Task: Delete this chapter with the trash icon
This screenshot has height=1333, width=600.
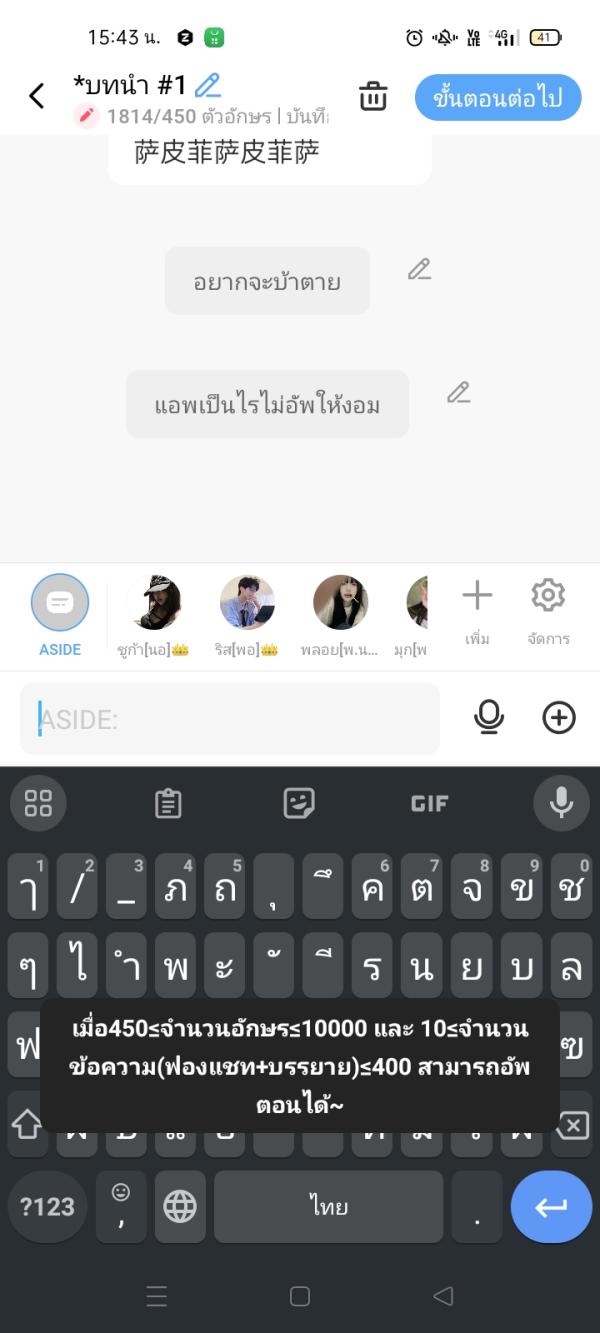Action: coord(373,97)
